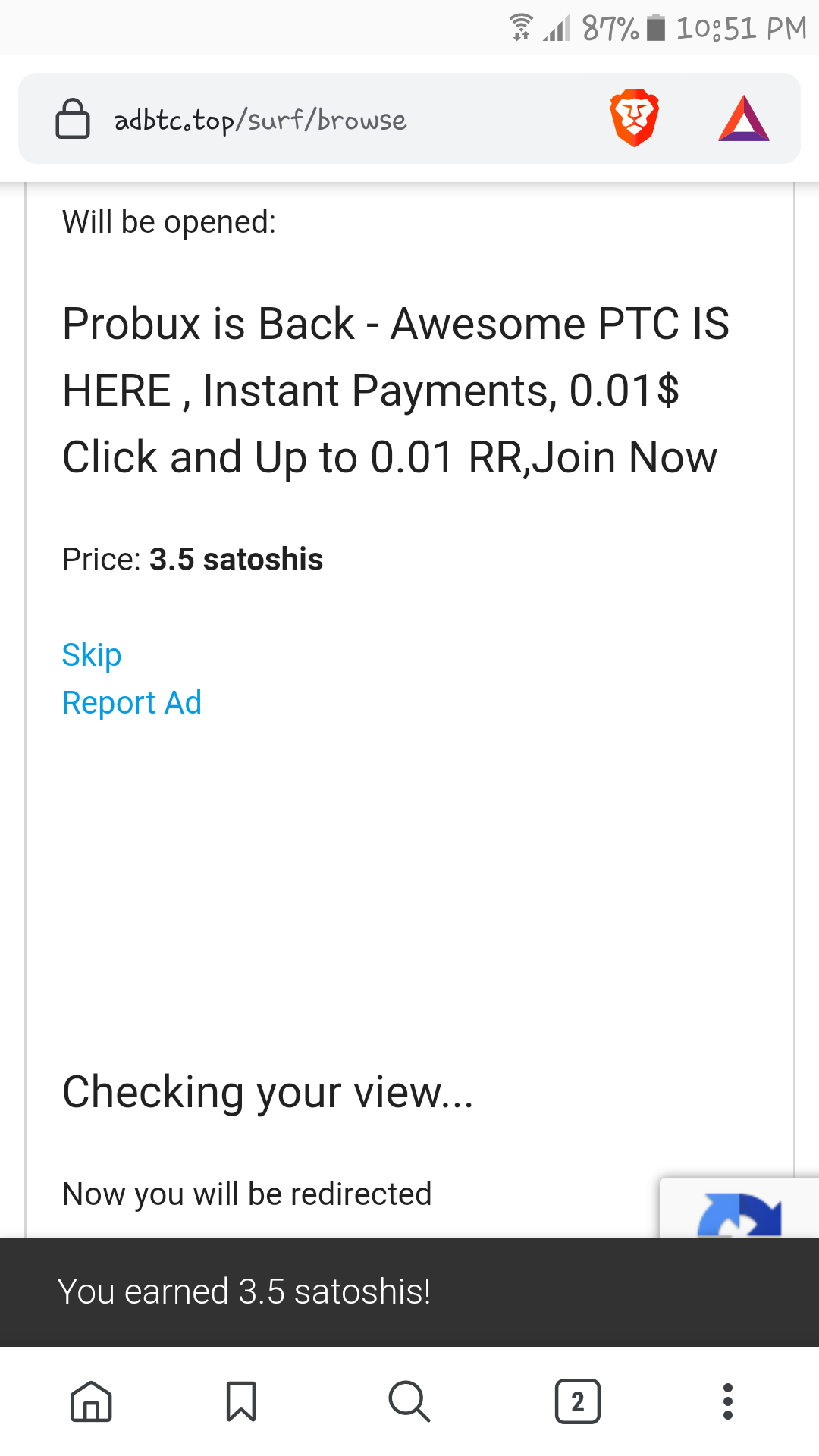Viewport: 819px width, 1456px height.
Task: Skip this advertisement
Action: [x=92, y=654]
